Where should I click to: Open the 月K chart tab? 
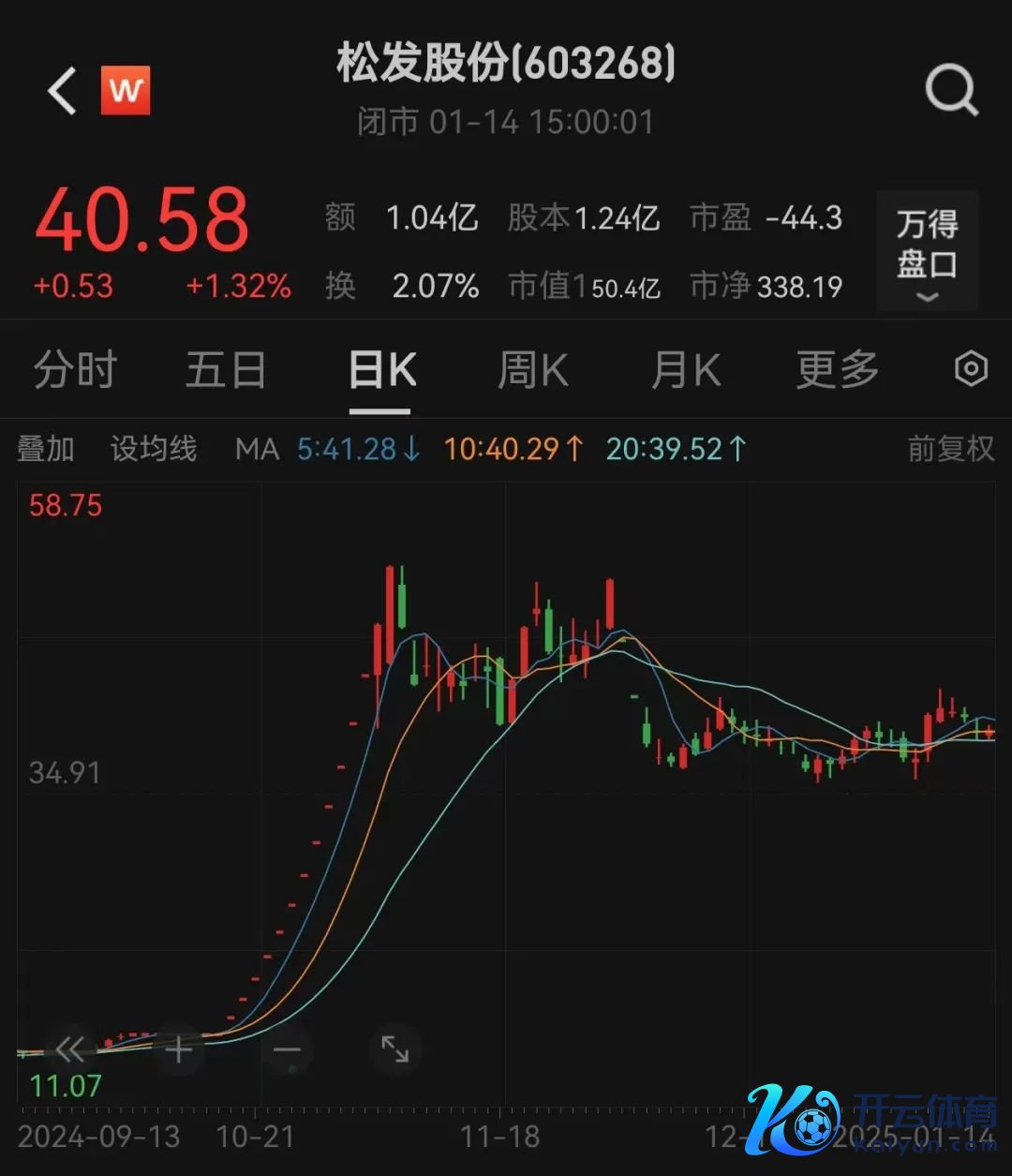coord(686,370)
